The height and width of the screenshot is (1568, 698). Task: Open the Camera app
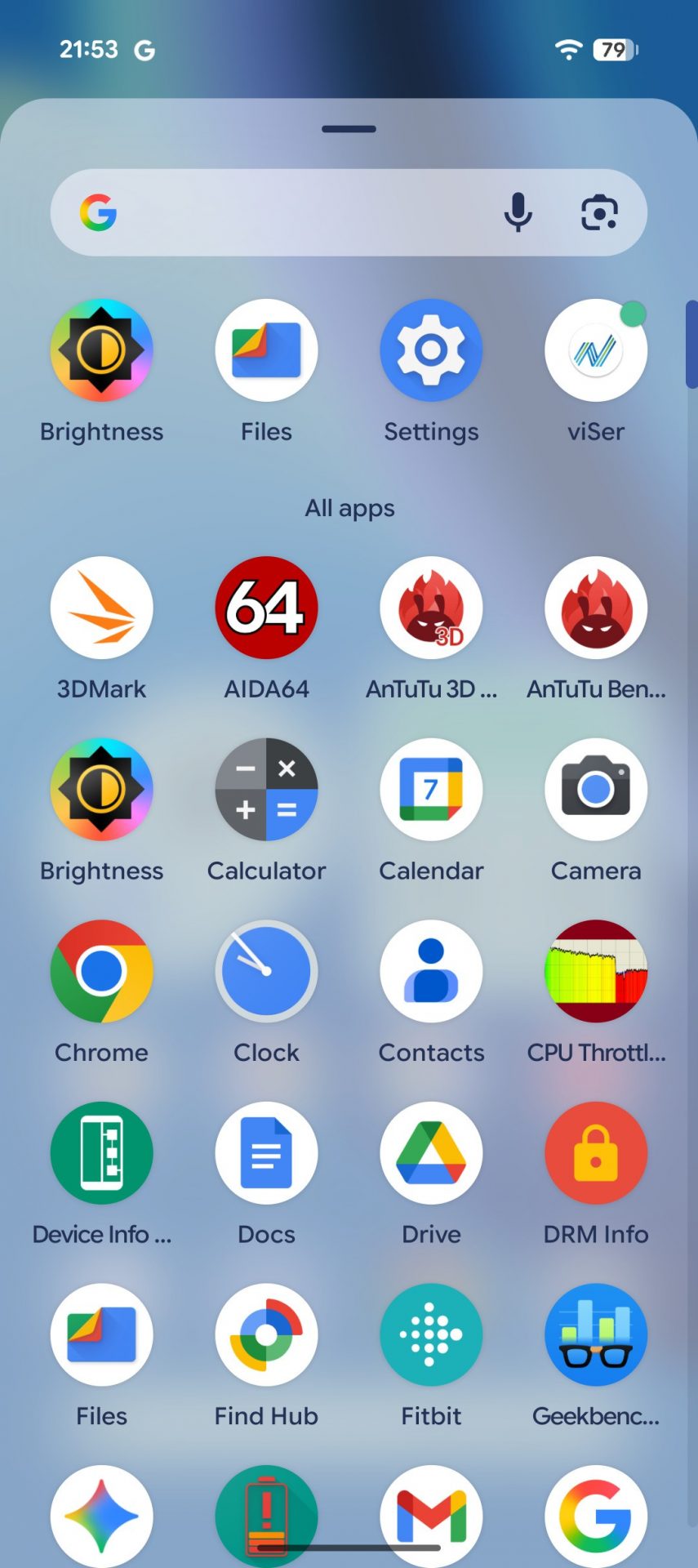[596, 790]
